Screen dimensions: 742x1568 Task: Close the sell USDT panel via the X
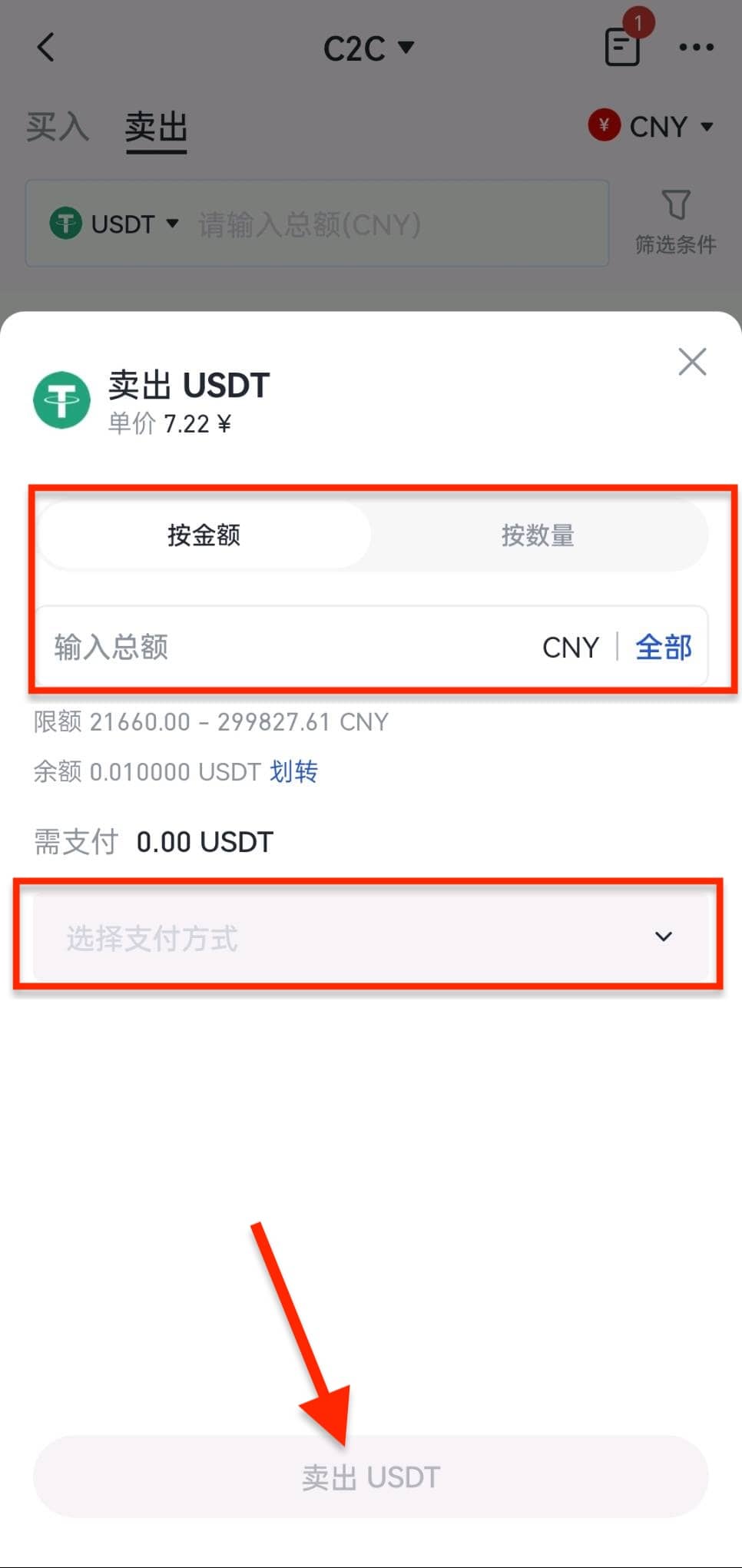691,361
